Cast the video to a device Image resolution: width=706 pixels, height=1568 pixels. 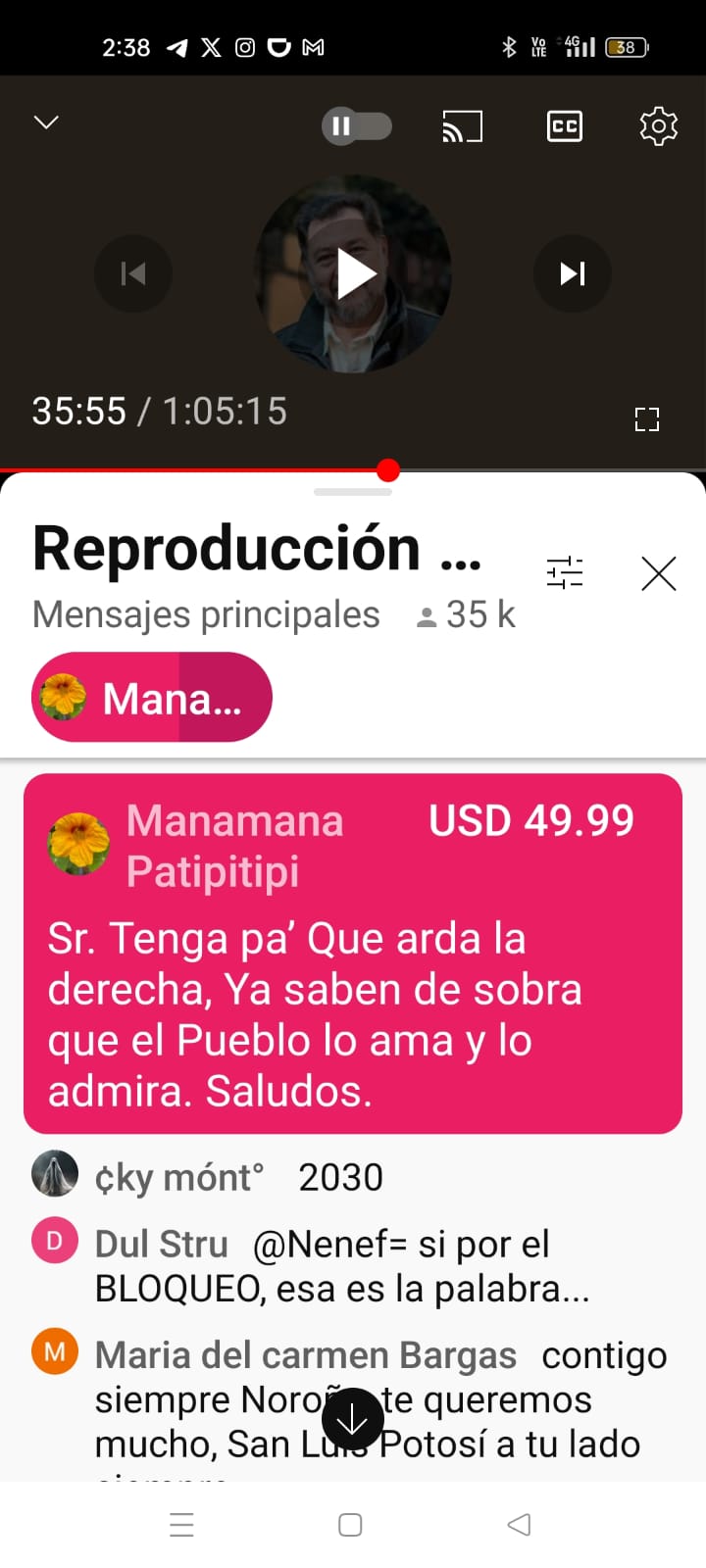tap(463, 126)
